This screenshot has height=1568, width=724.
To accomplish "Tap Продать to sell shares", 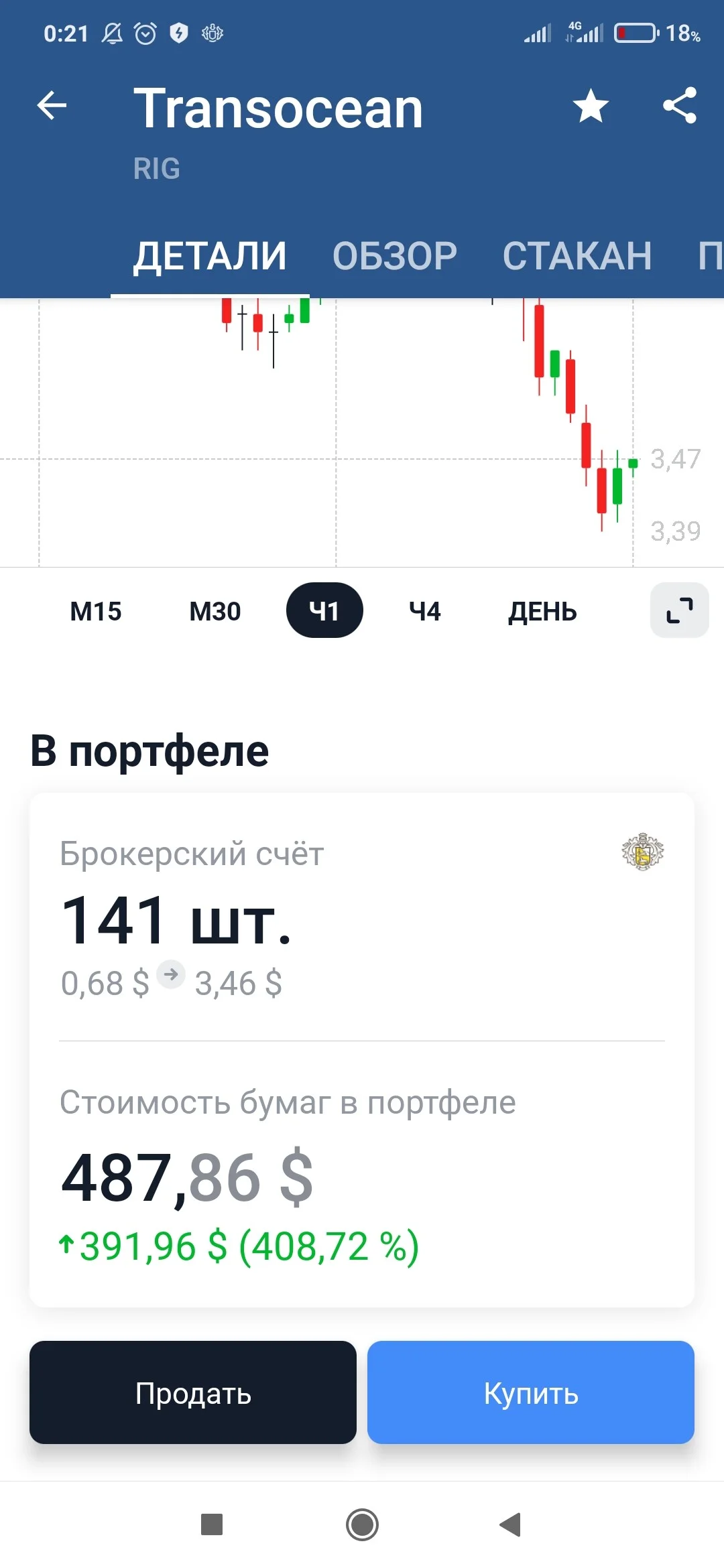I will point(193,1392).
